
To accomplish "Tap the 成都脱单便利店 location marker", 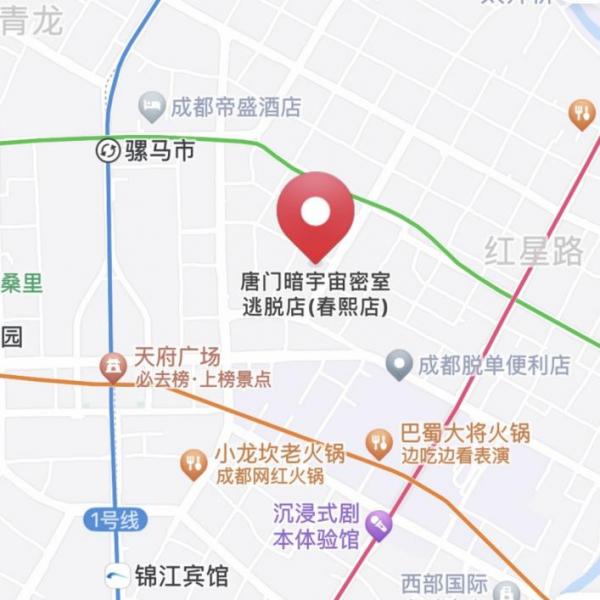I will tap(400, 365).
